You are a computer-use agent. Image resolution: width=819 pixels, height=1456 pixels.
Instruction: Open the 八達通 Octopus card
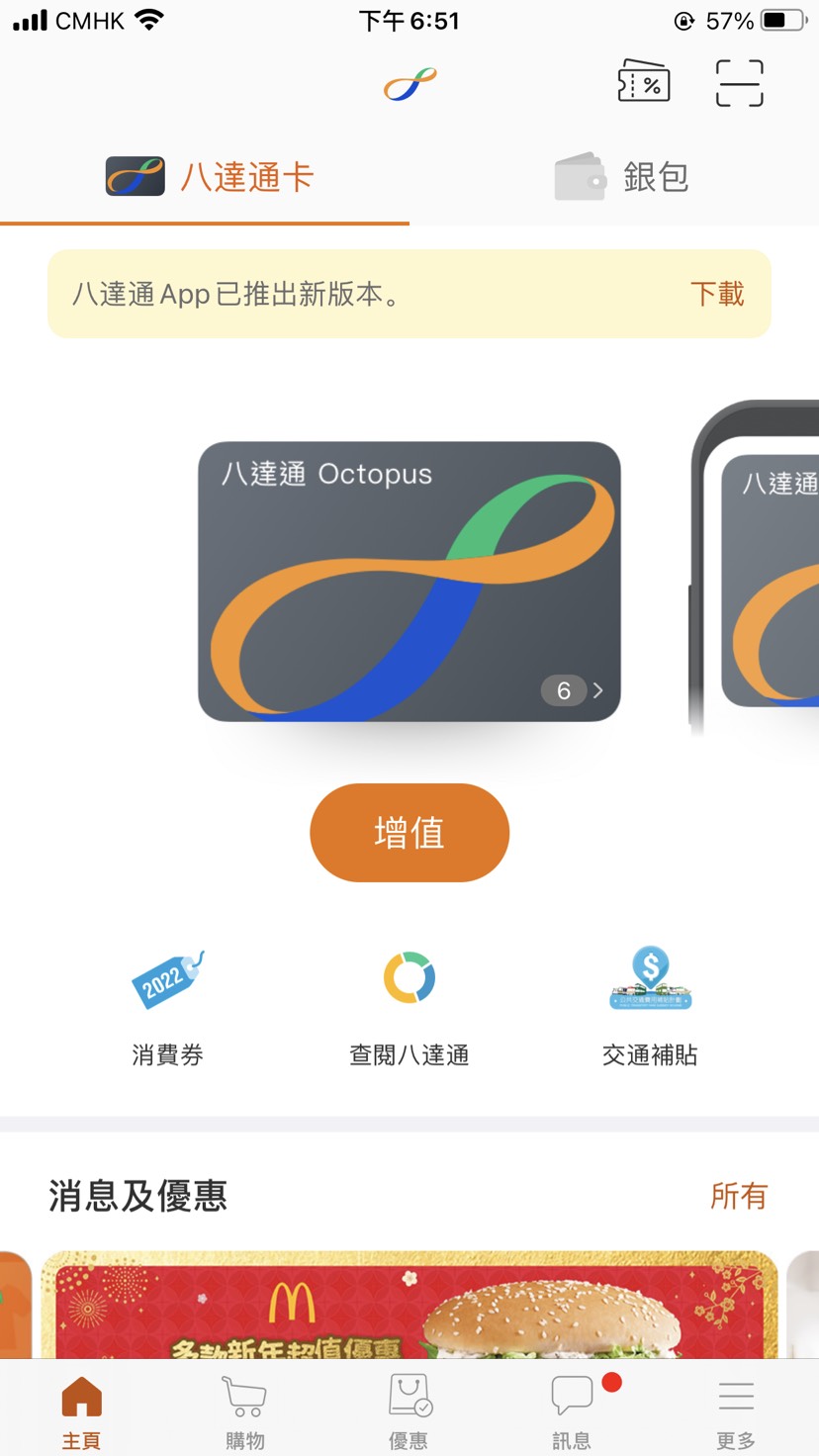pos(409,582)
